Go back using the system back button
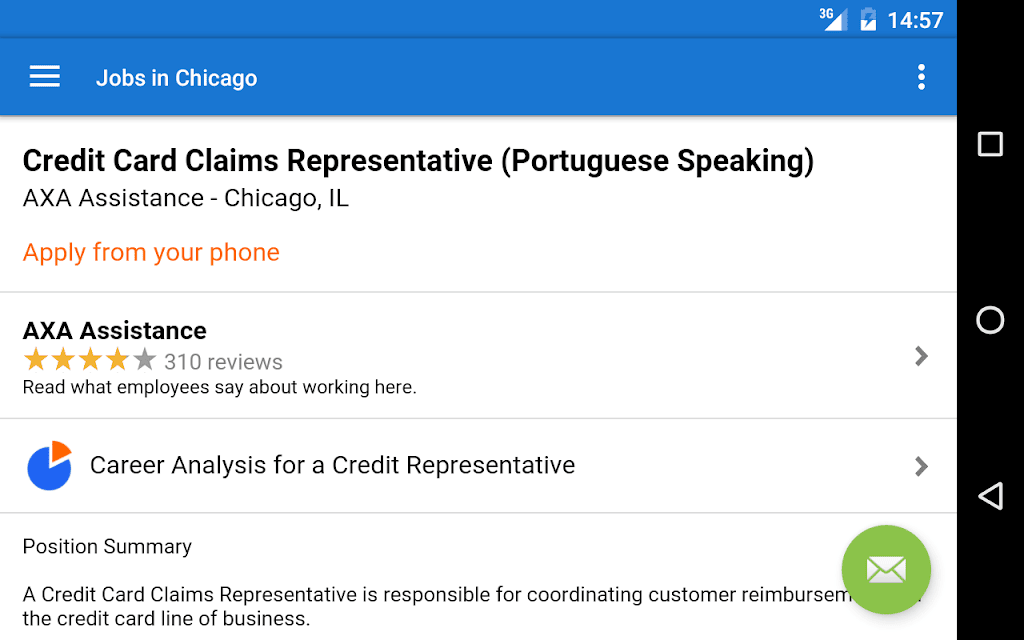 pos(990,496)
